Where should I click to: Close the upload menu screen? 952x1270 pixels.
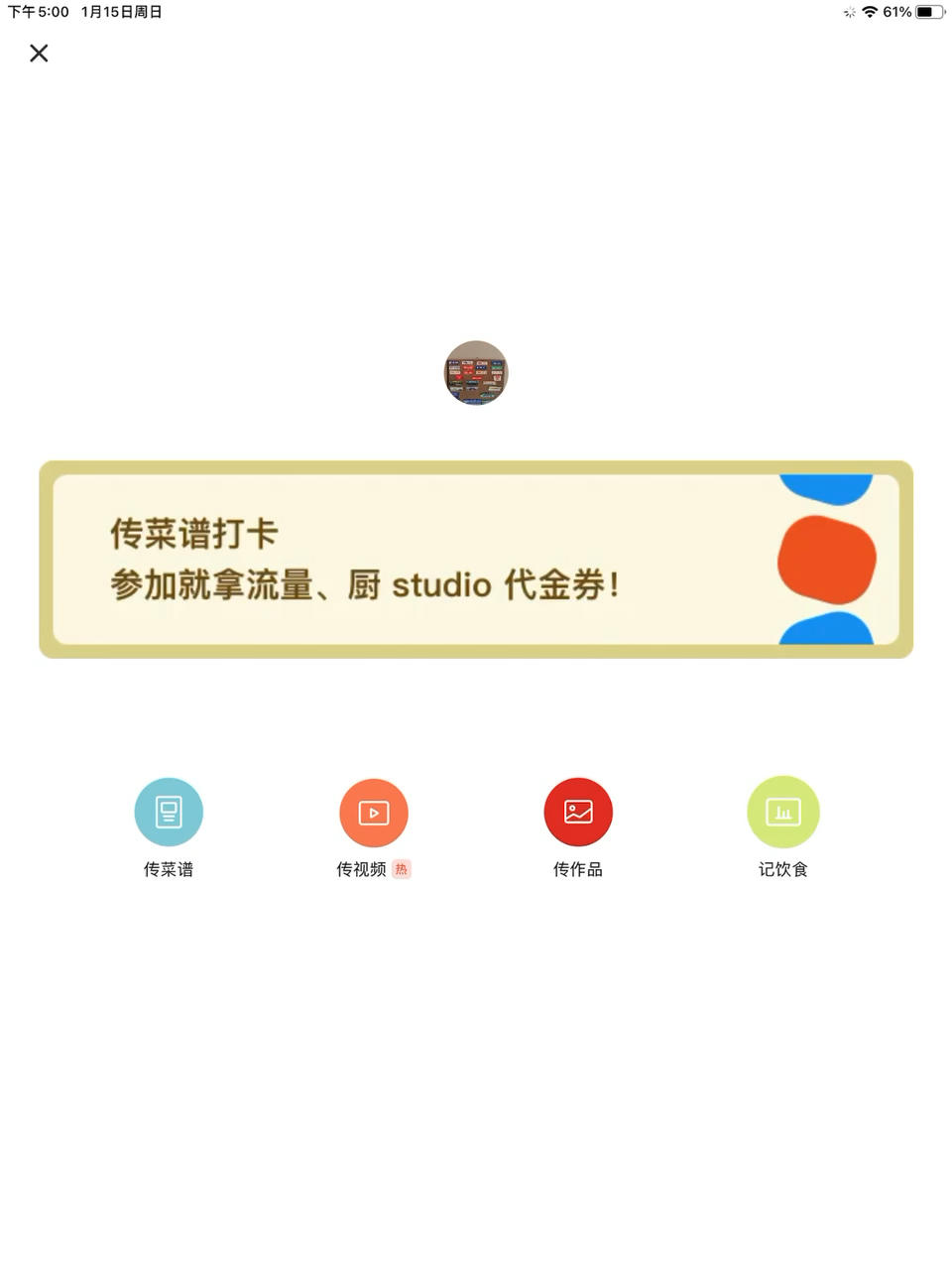(39, 54)
